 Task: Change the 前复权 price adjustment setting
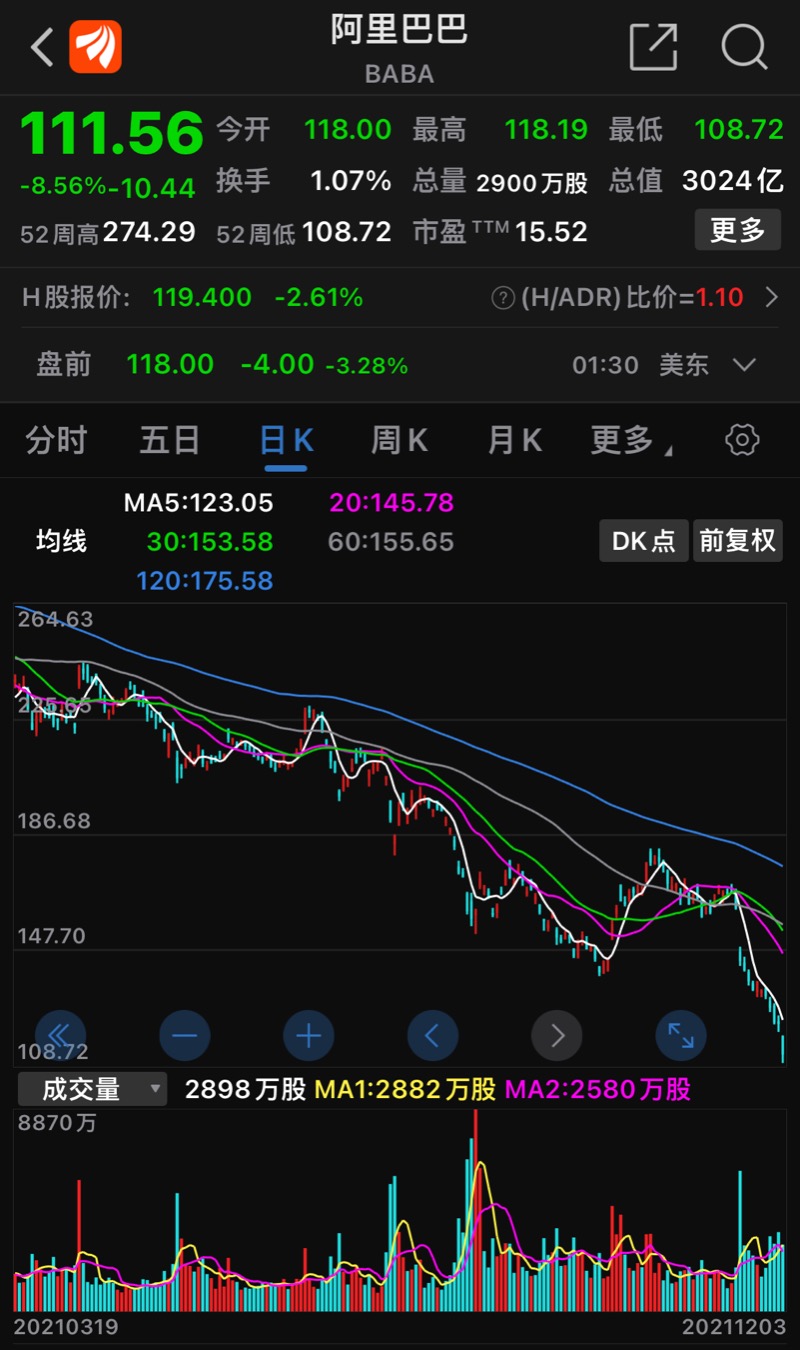tap(737, 541)
